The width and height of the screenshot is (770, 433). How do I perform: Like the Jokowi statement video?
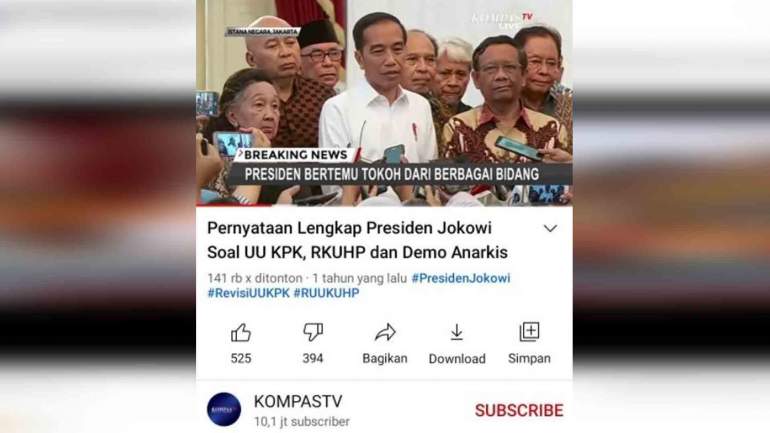pos(240,333)
